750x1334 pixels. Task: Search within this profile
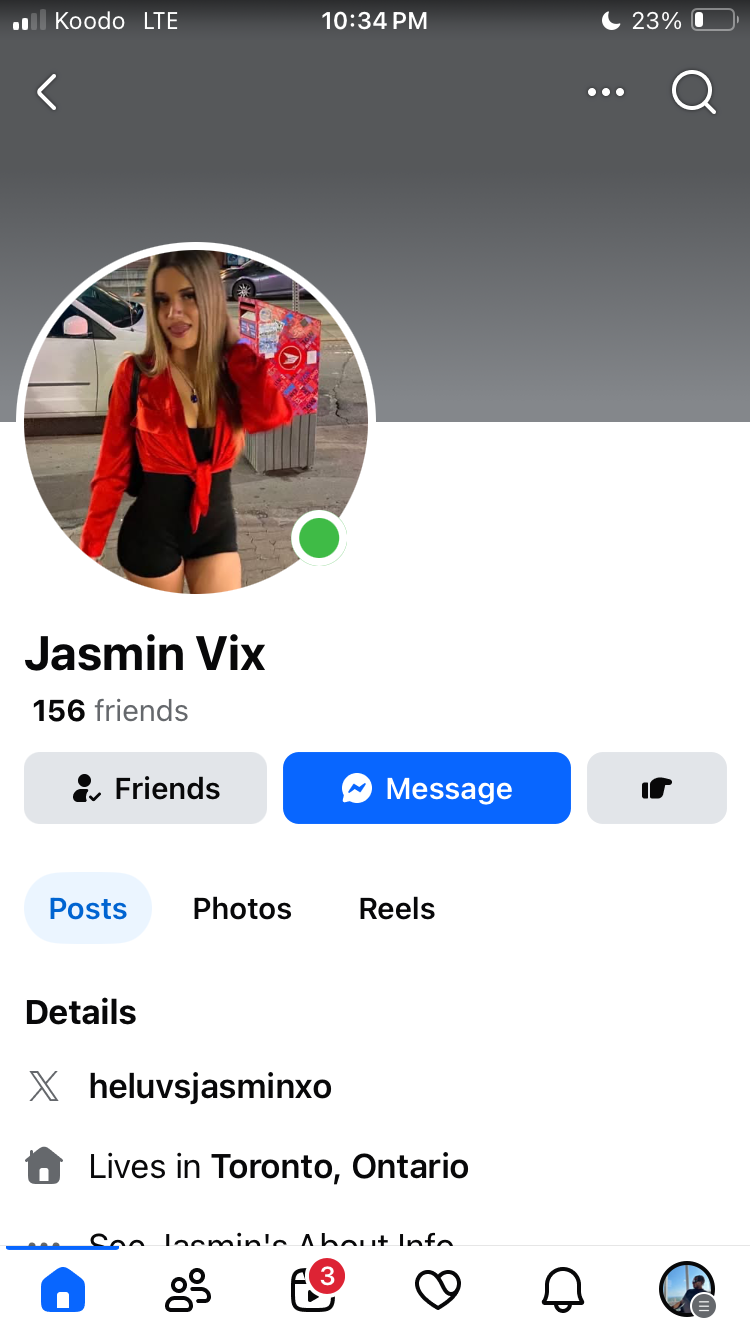693,93
